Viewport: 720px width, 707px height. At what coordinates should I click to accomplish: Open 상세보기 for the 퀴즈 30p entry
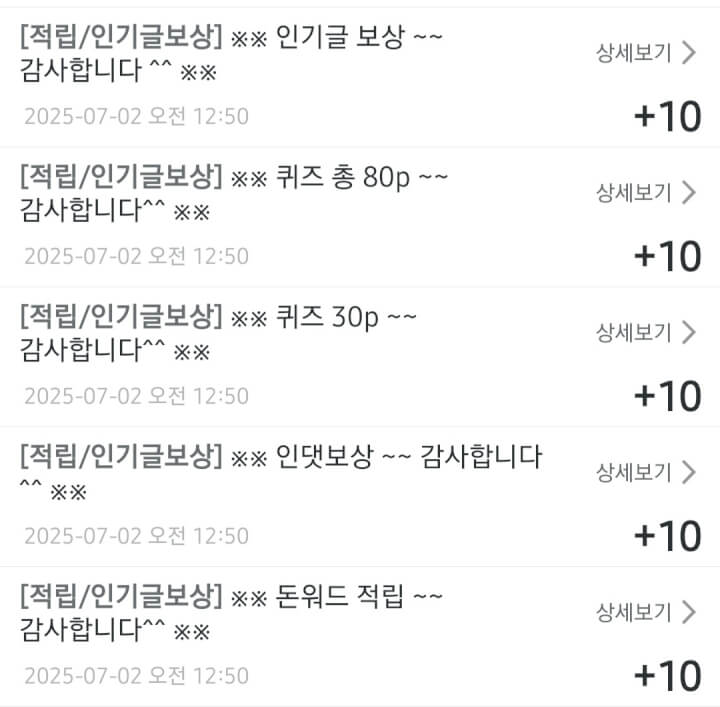644,333
